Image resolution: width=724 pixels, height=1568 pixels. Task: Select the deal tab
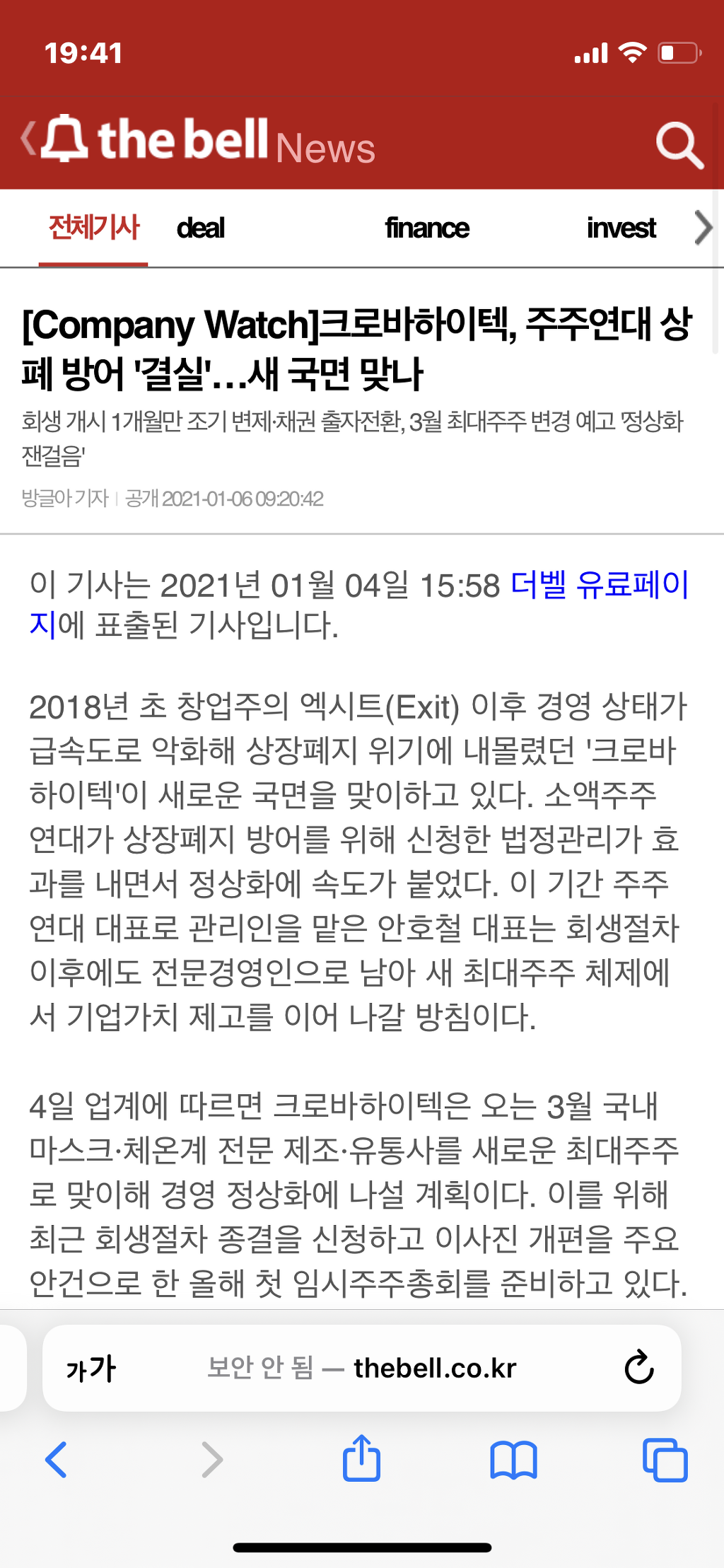201,228
